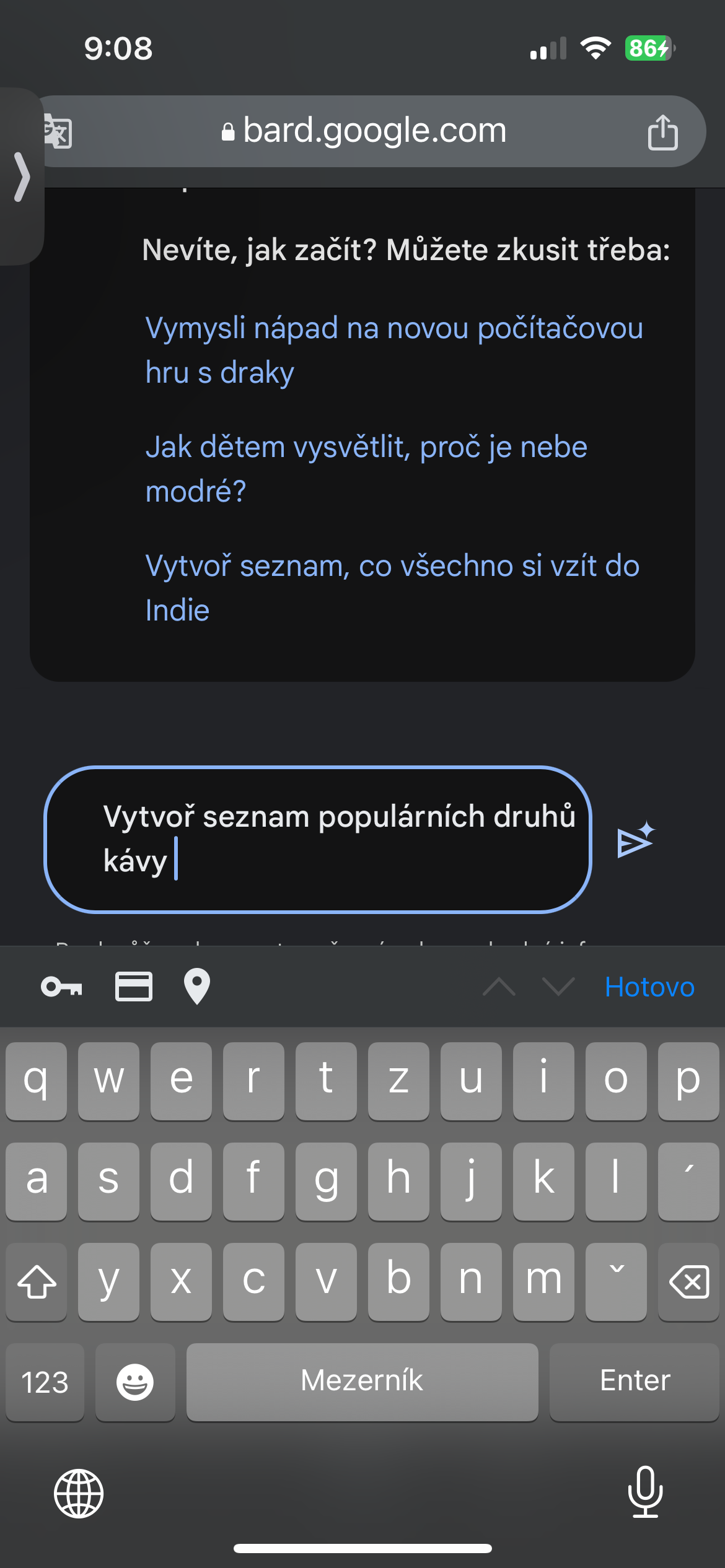Viewport: 725px width, 1568px height.
Task: Open saved credit cards autofill
Action: [x=134, y=986]
